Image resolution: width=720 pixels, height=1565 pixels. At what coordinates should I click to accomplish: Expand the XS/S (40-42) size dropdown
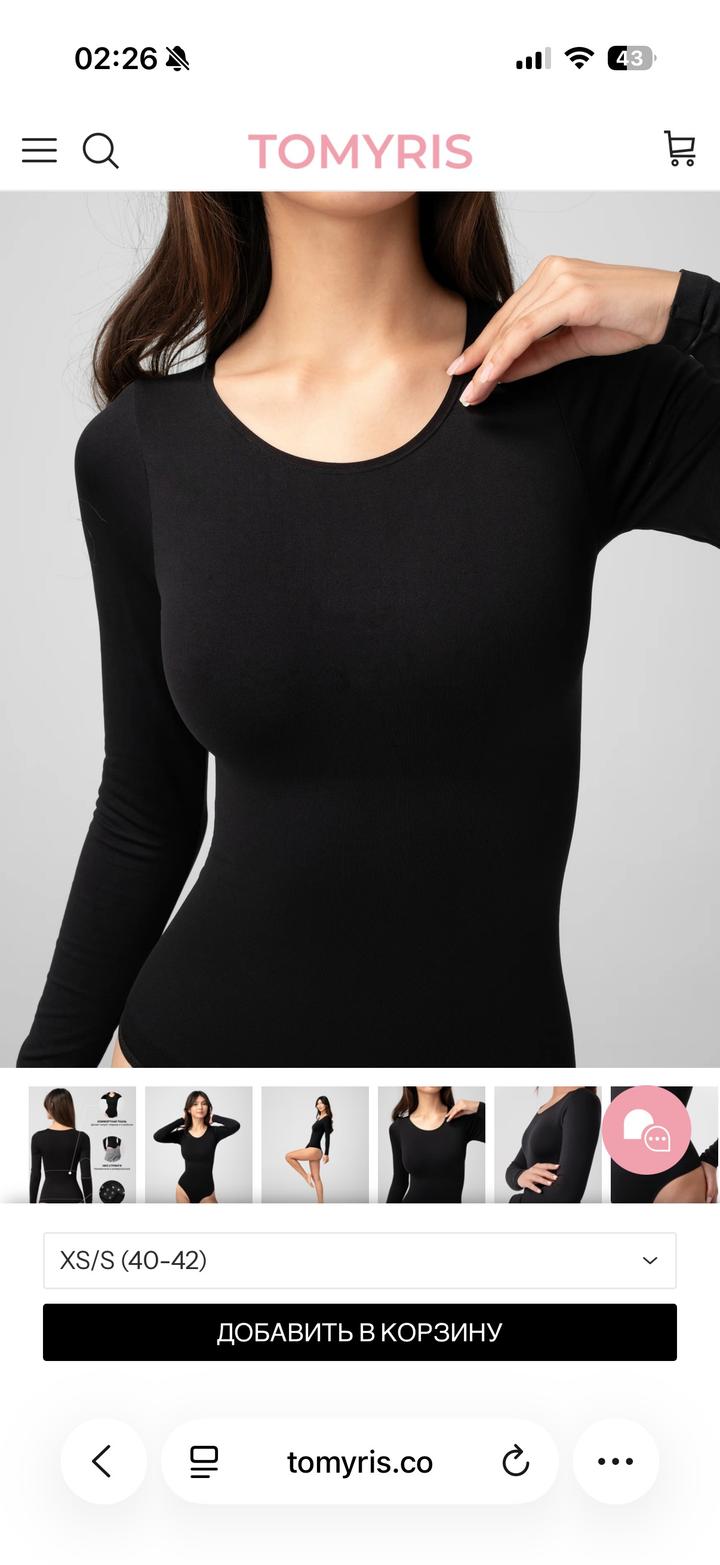[360, 1260]
